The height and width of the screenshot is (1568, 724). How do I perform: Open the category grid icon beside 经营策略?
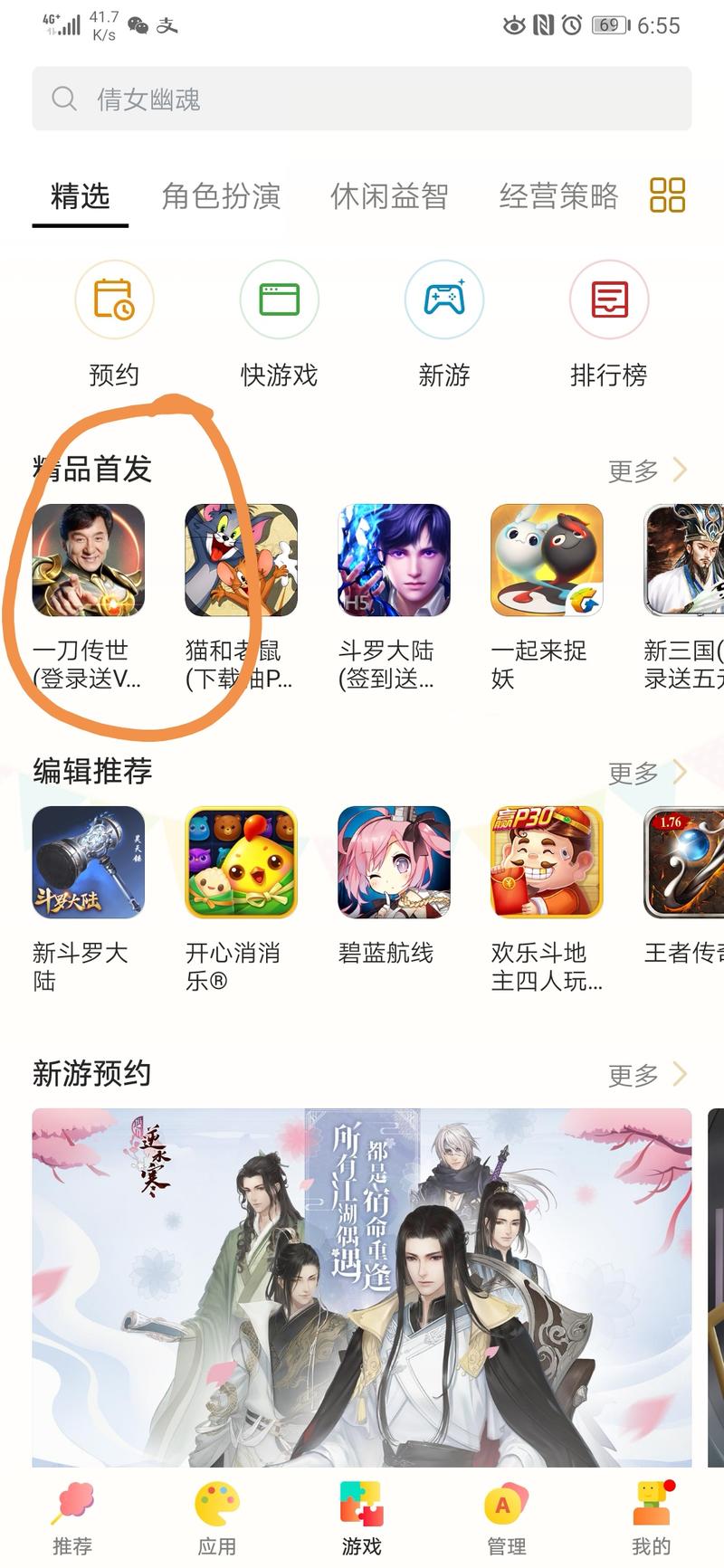[667, 195]
